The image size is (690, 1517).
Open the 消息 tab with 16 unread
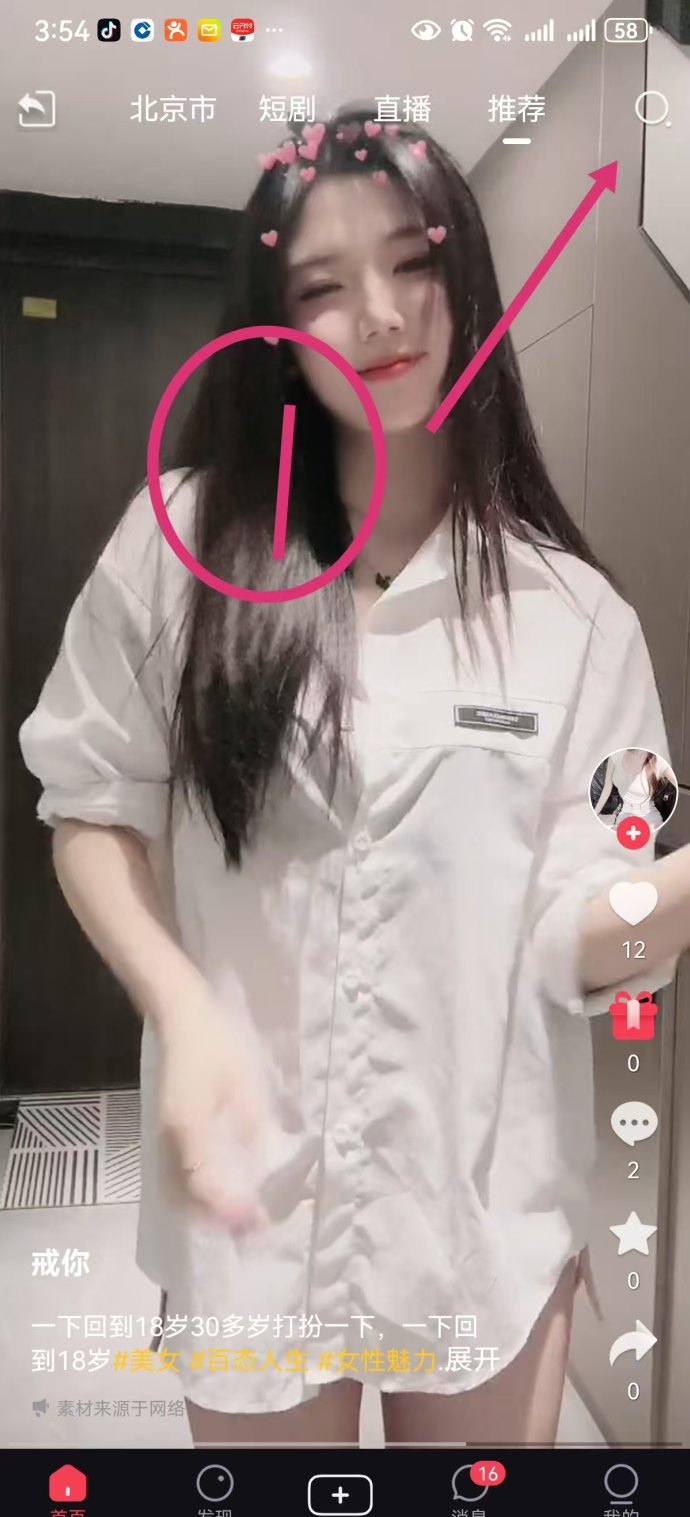click(470, 1490)
